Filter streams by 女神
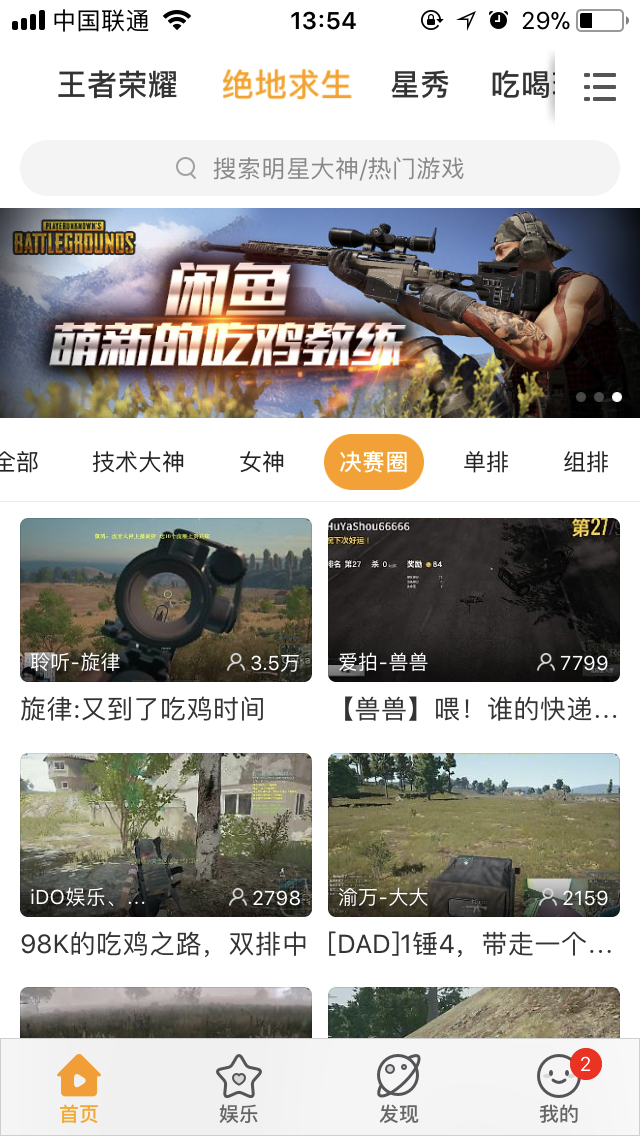Viewport: 640px width, 1136px height. tap(262, 461)
